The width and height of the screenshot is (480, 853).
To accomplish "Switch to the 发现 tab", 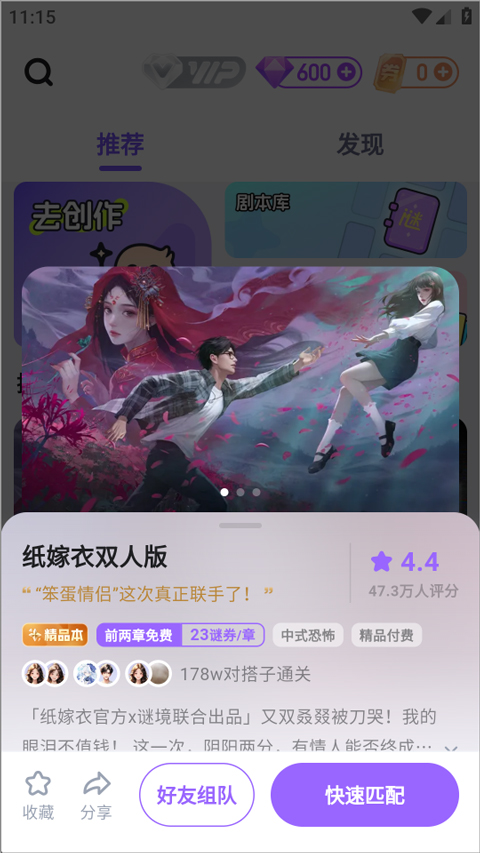I will pos(360,144).
